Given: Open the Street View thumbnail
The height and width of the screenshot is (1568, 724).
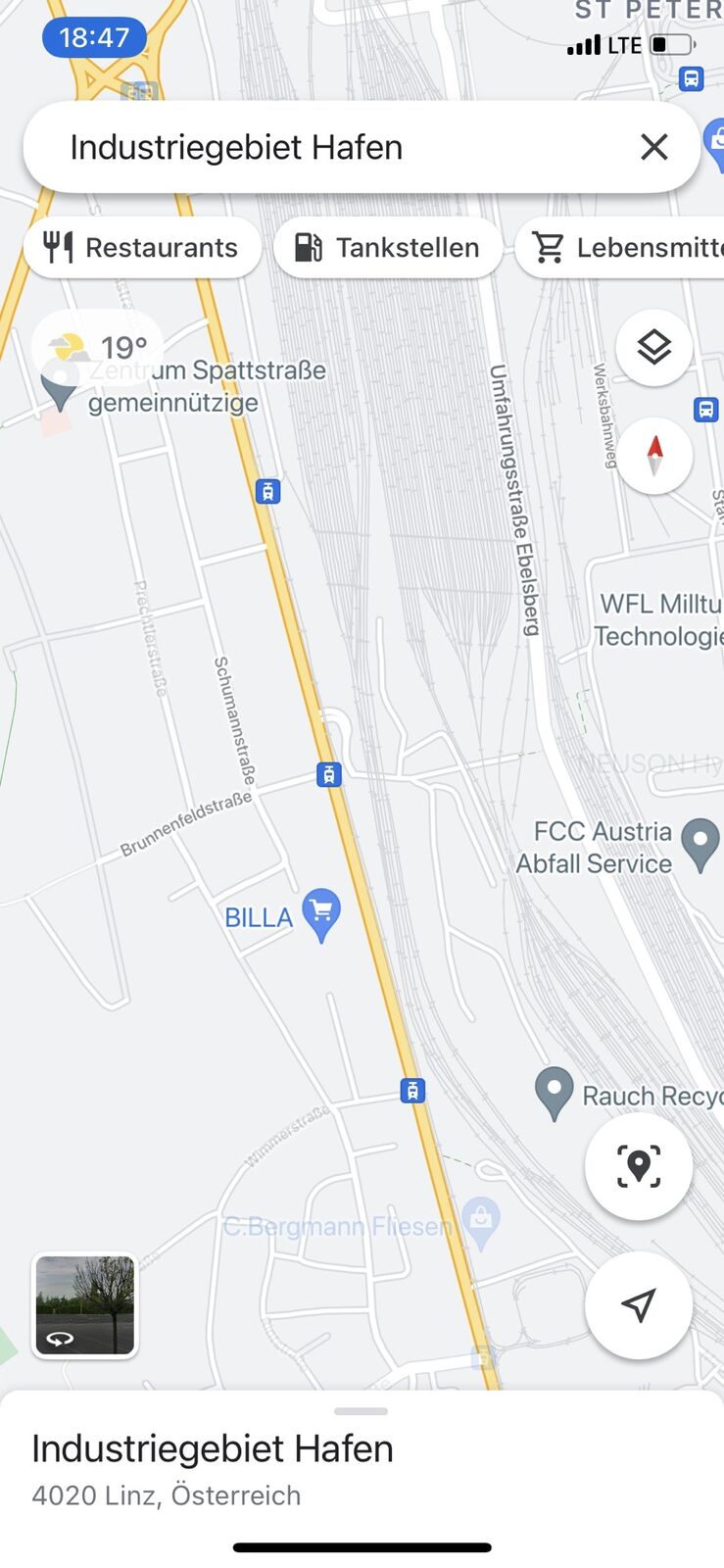Looking at the screenshot, I should pos(85,1304).
